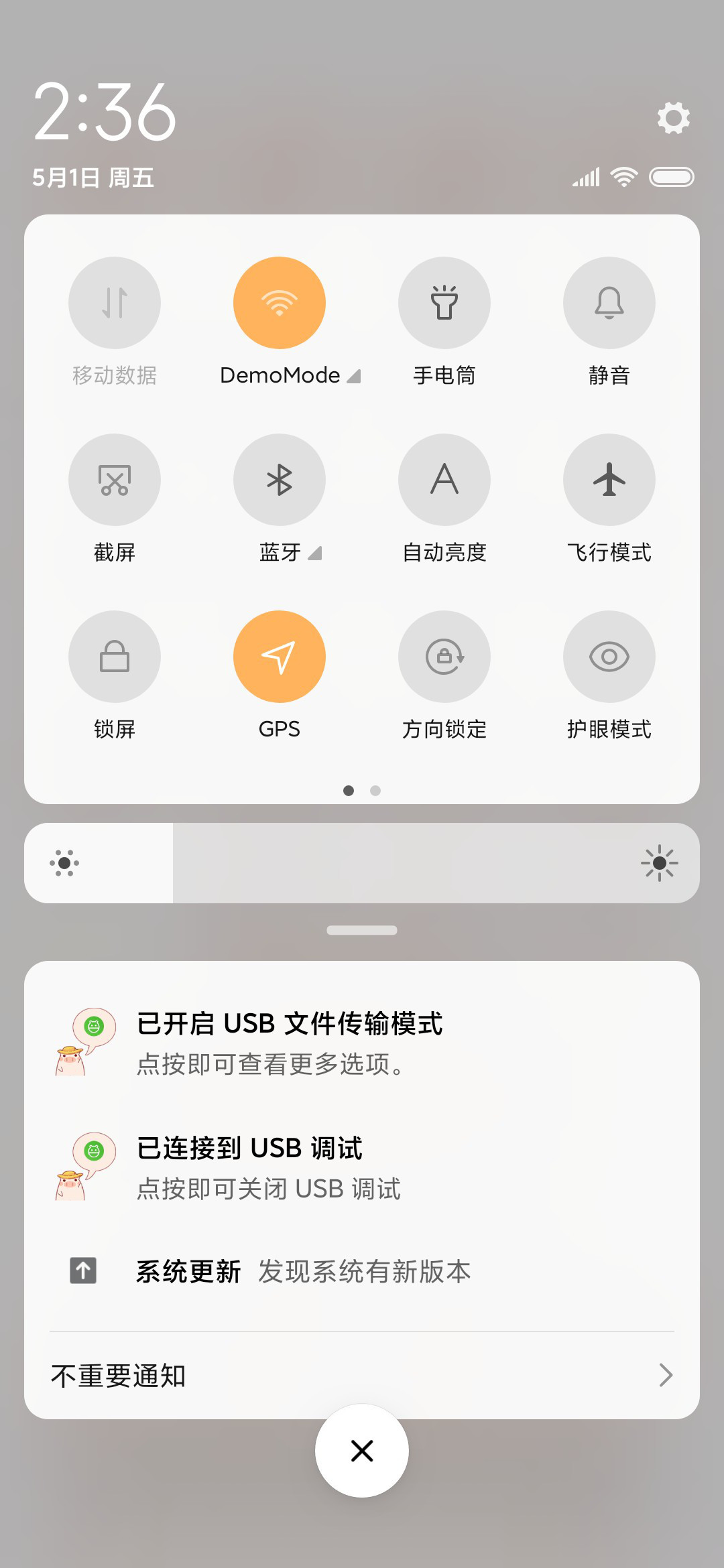This screenshot has height=1568, width=724.
Task: Toggle the 移动数据 mobile data tile
Action: point(115,303)
